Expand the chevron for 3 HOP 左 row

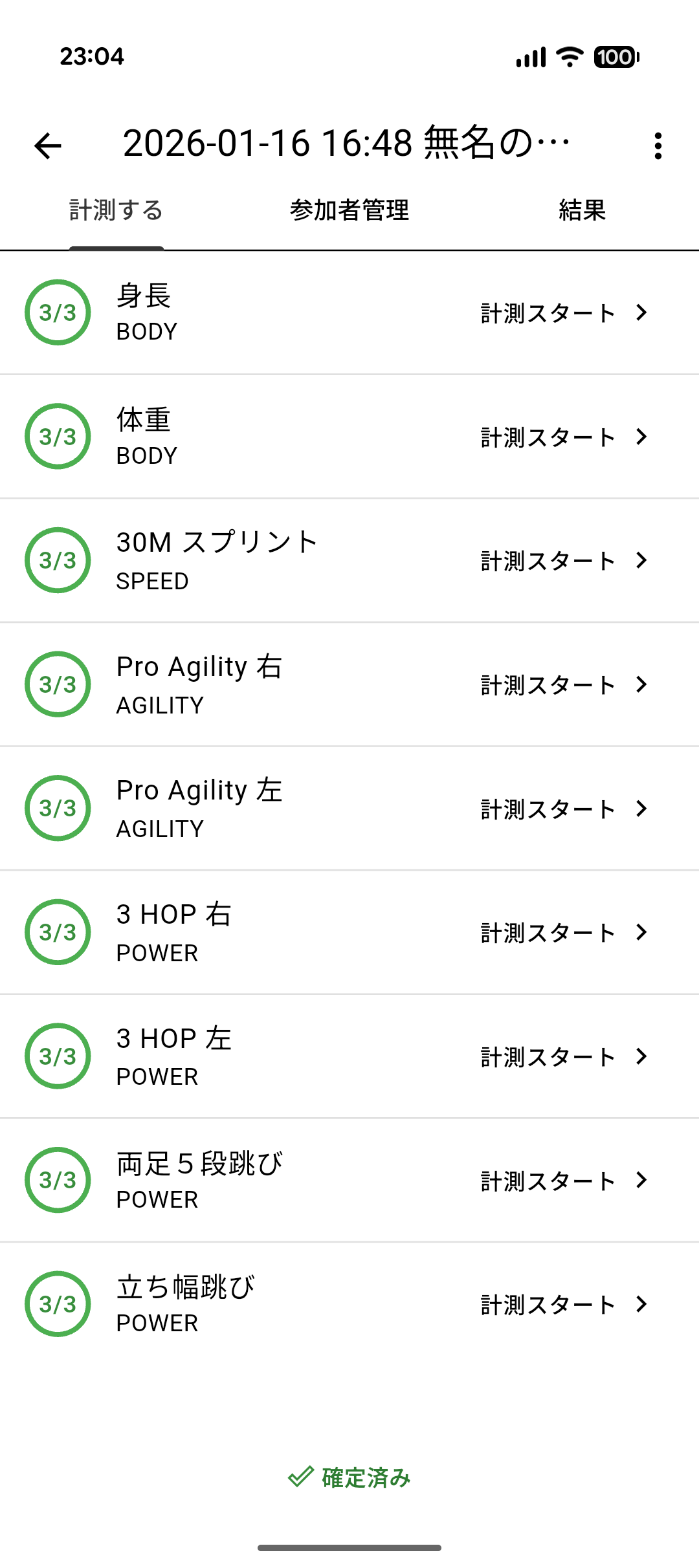tap(642, 1056)
